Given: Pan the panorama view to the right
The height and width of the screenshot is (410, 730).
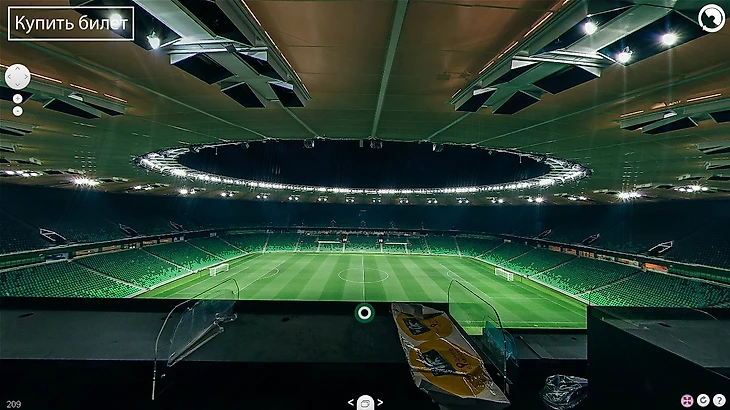Looking at the screenshot, I should (27, 76).
